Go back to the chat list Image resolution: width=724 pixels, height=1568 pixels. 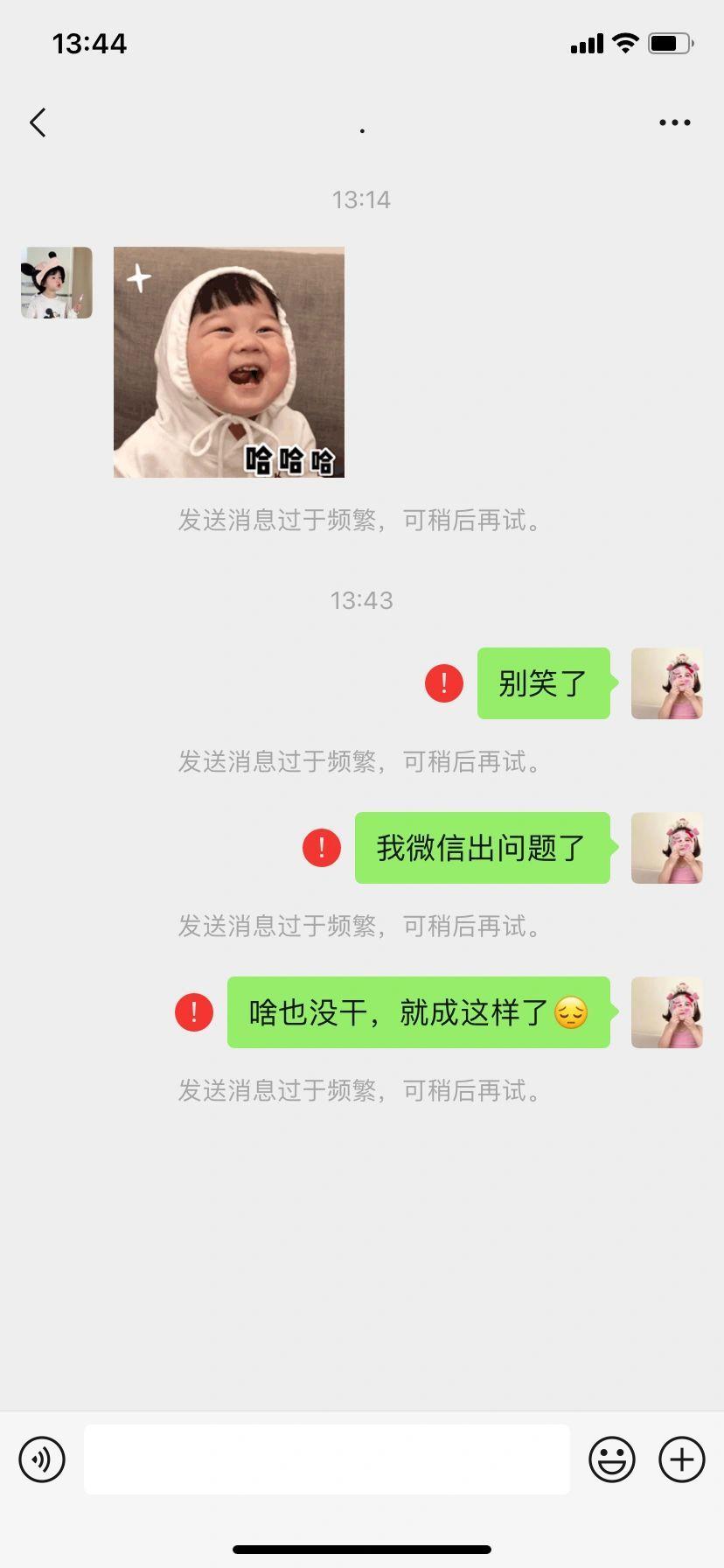point(38,122)
